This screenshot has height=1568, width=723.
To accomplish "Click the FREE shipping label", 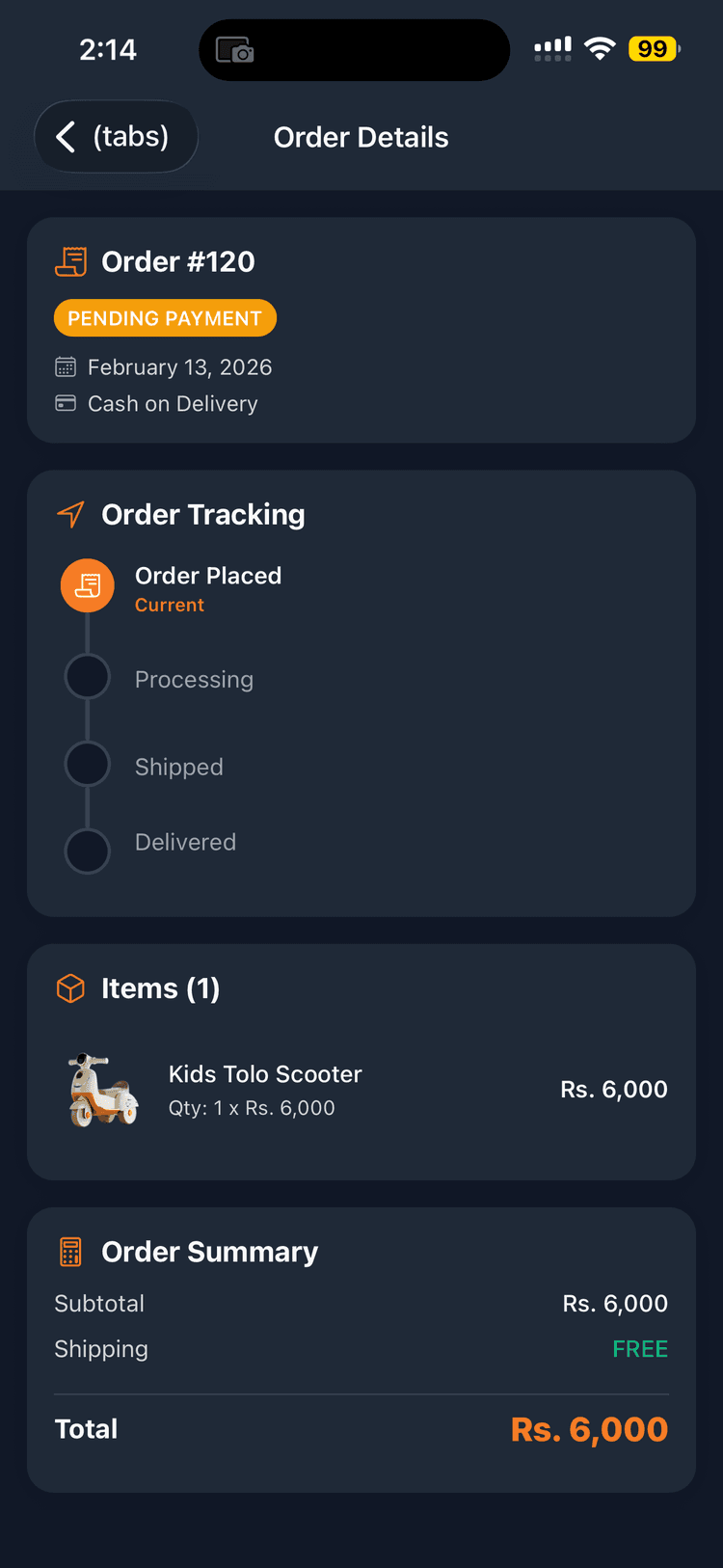I will point(640,1348).
